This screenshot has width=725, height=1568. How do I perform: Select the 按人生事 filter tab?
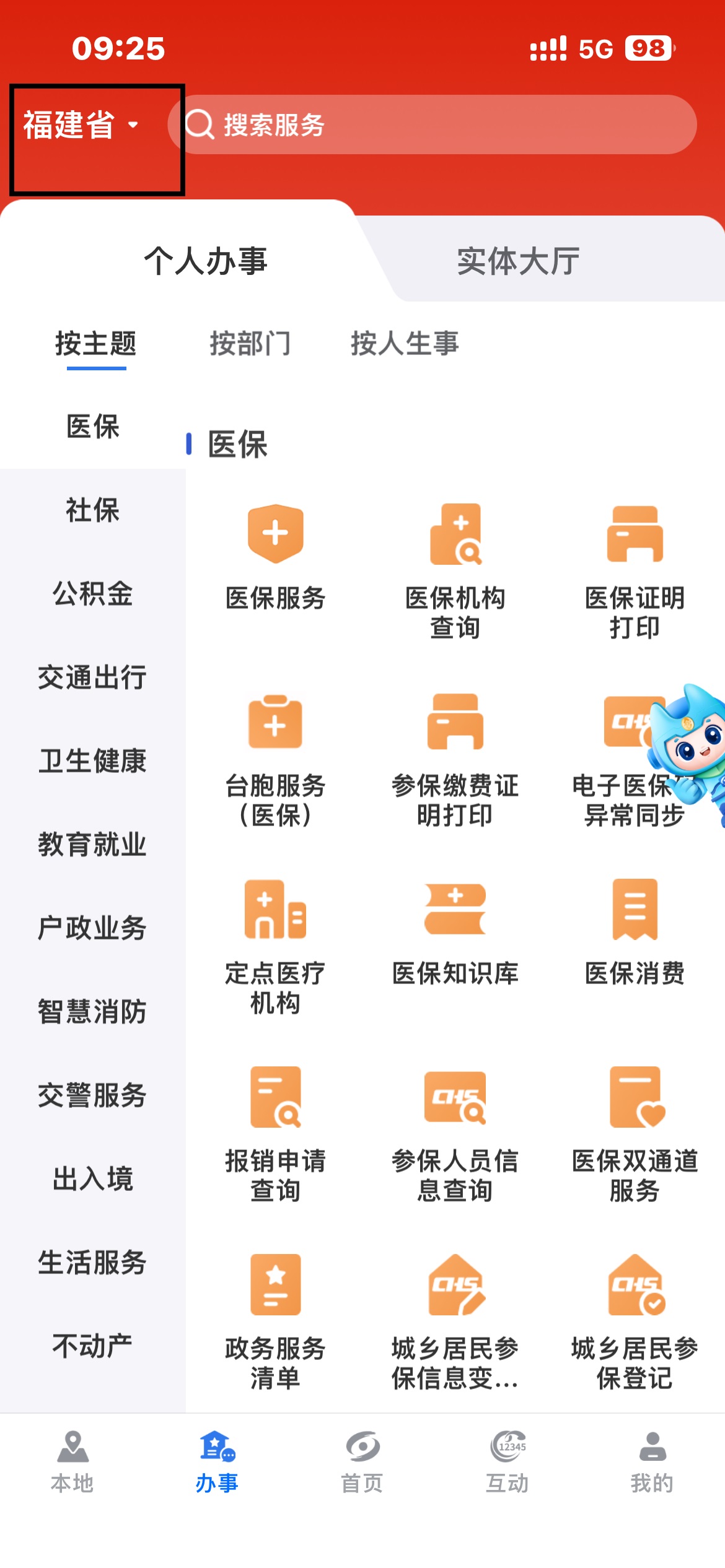pos(405,344)
